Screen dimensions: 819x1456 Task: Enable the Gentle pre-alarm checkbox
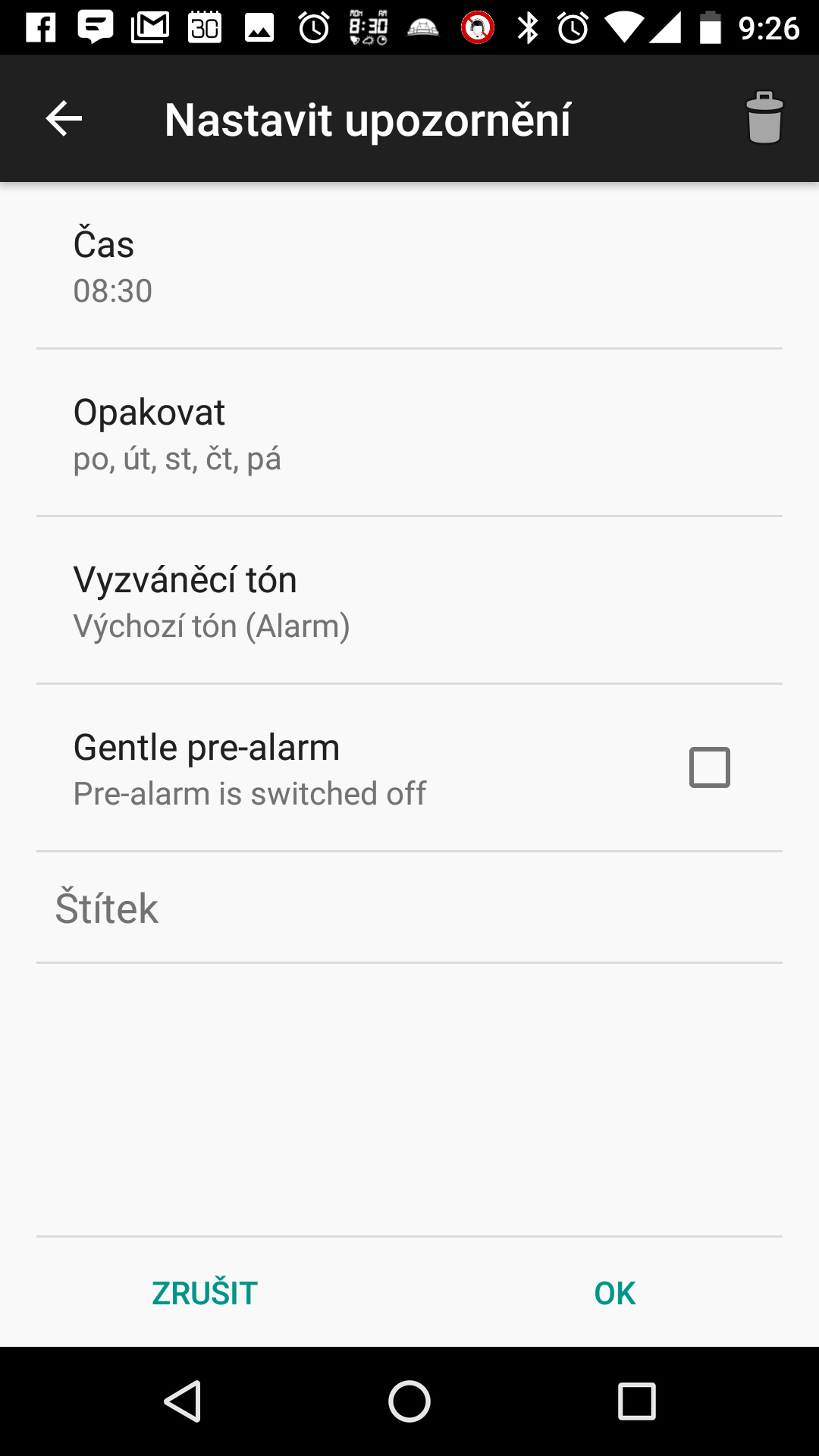[x=709, y=767]
